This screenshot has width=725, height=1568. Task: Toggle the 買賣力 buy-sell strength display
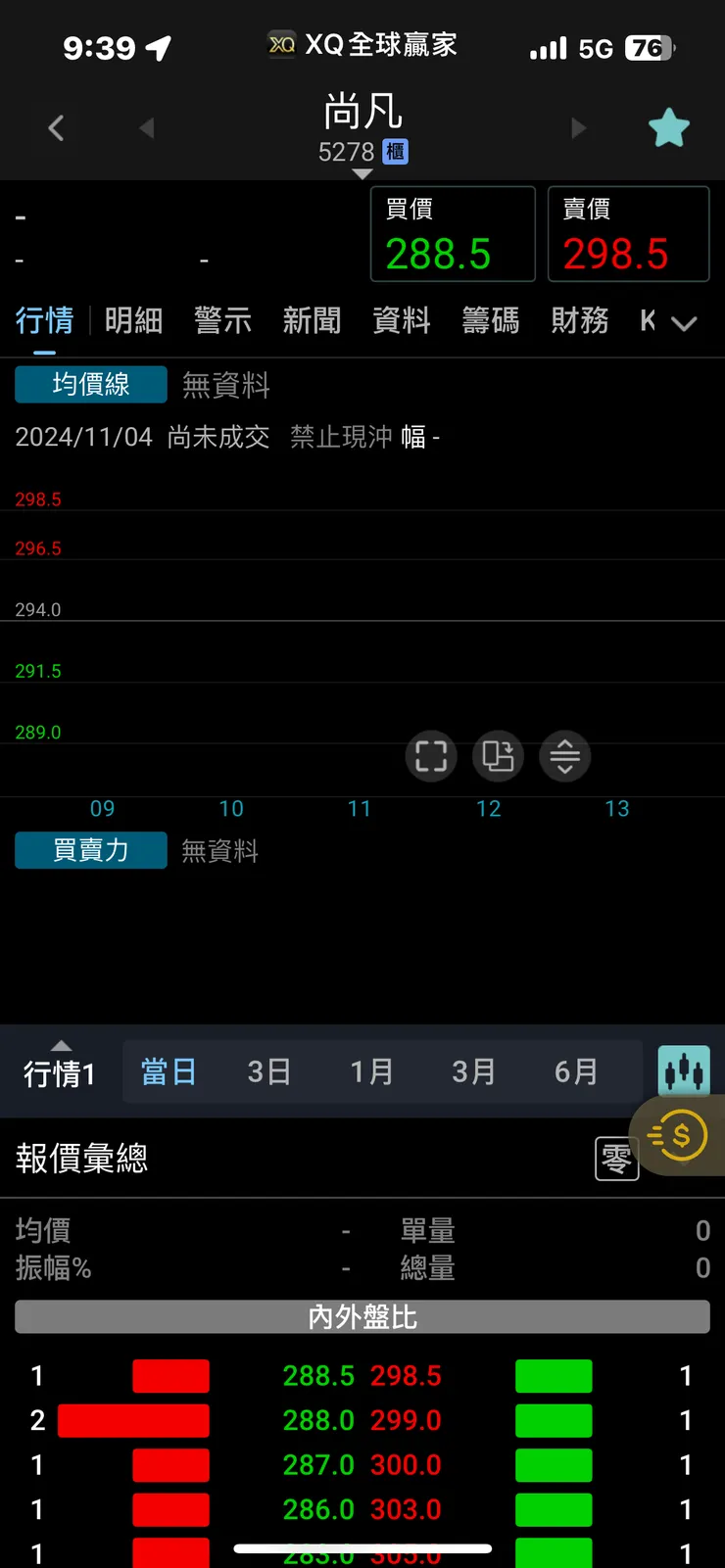click(90, 850)
